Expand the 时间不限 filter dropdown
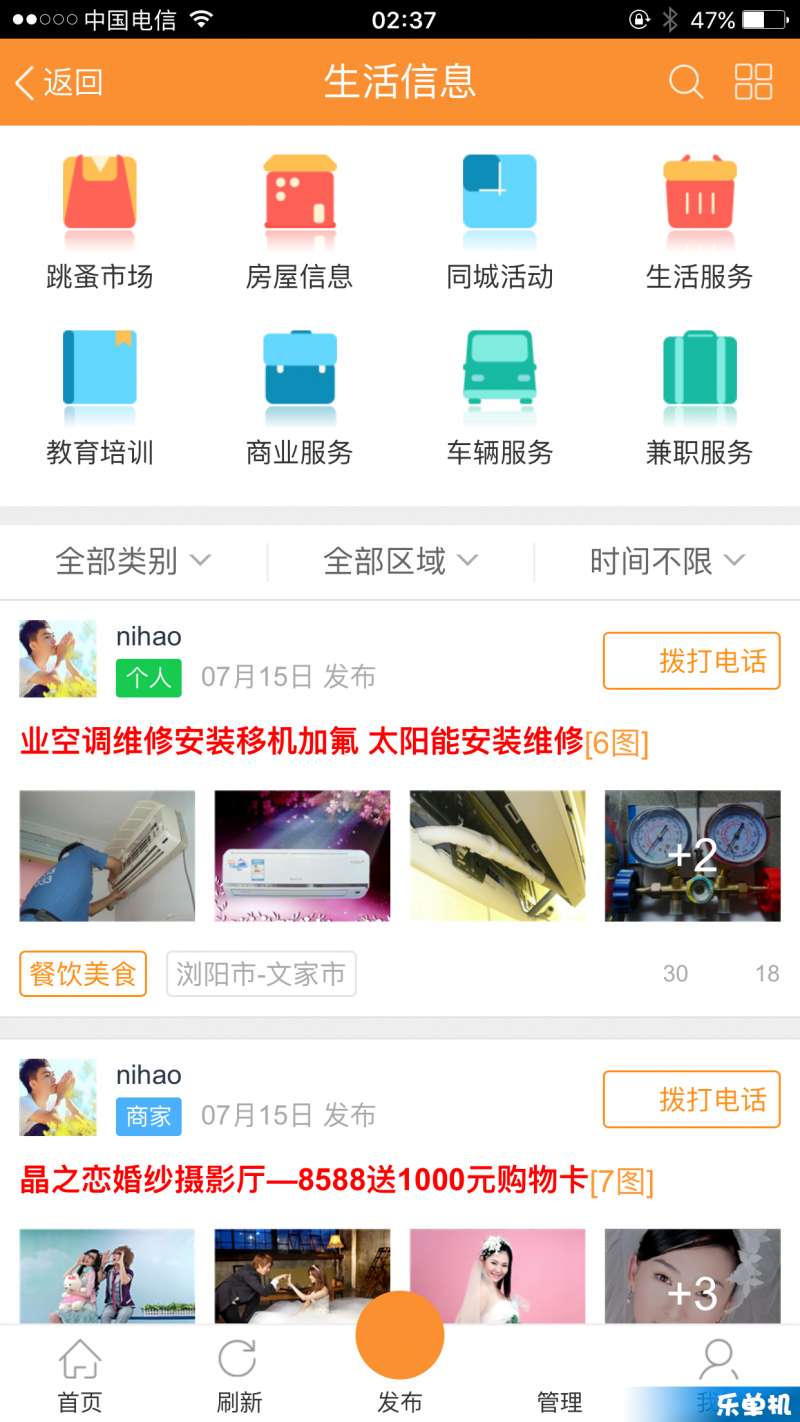800x1422 pixels. pyautogui.click(x=667, y=561)
